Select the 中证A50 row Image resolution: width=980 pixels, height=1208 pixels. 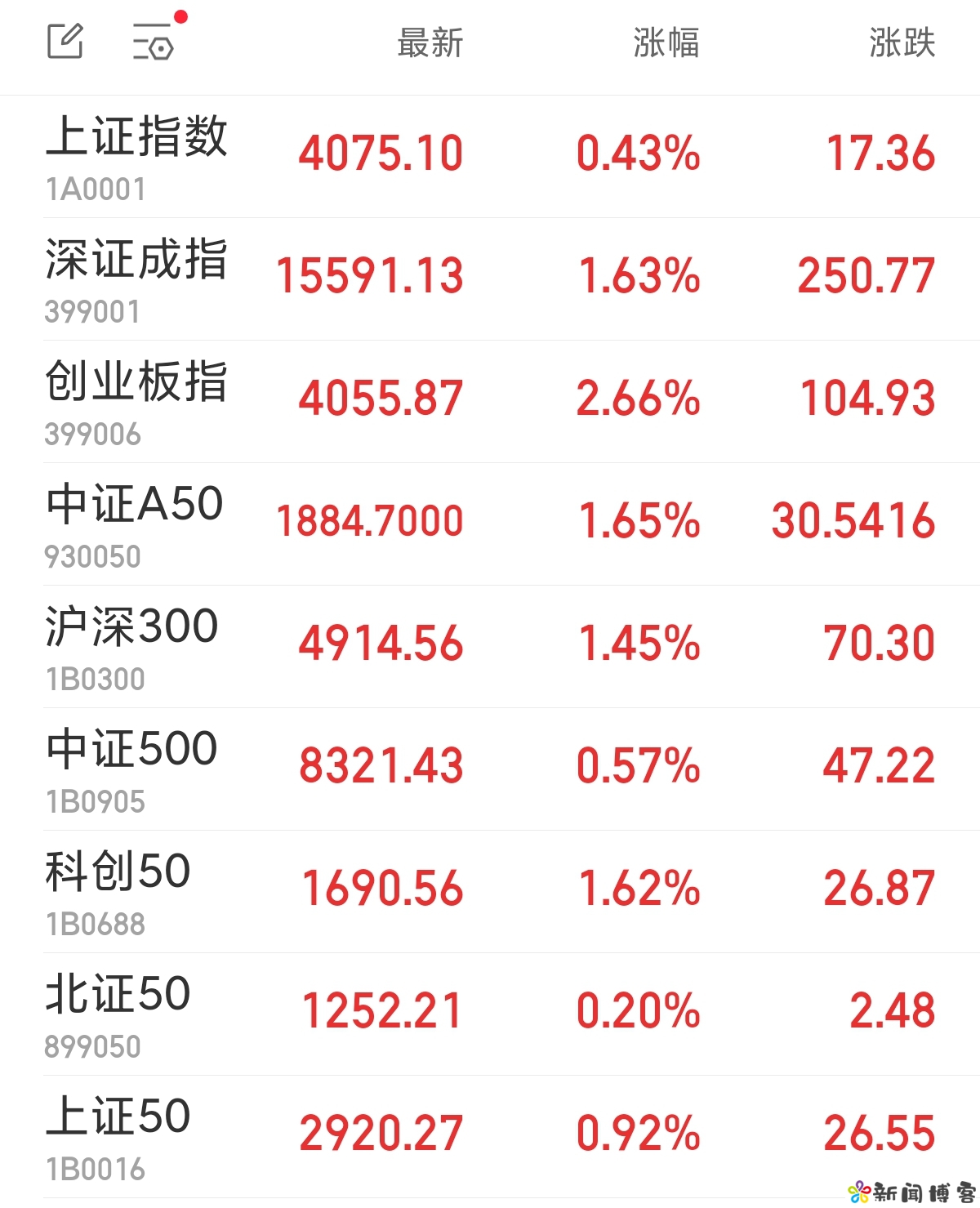coord(490,524)
